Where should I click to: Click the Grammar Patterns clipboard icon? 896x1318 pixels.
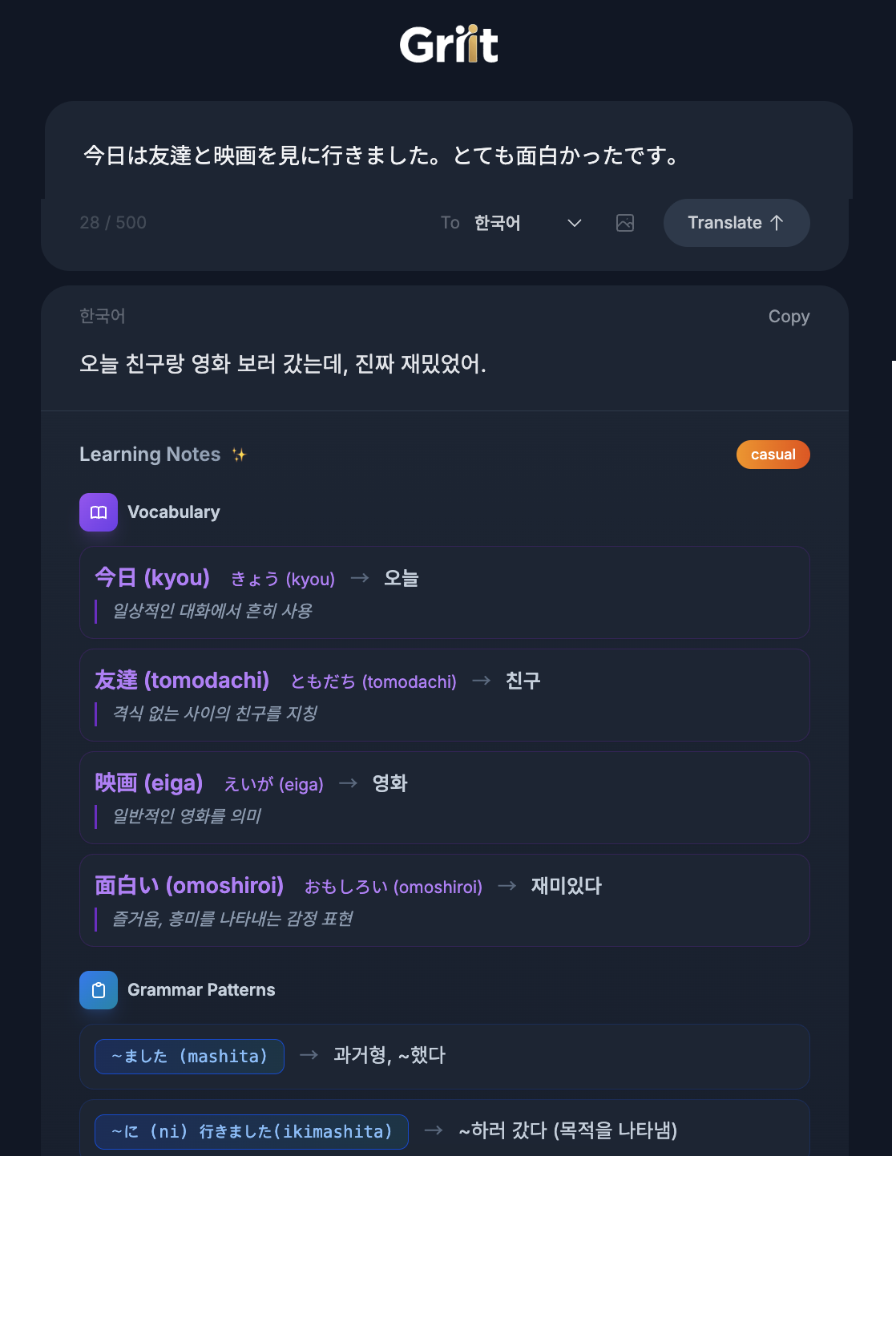point(98,990)
